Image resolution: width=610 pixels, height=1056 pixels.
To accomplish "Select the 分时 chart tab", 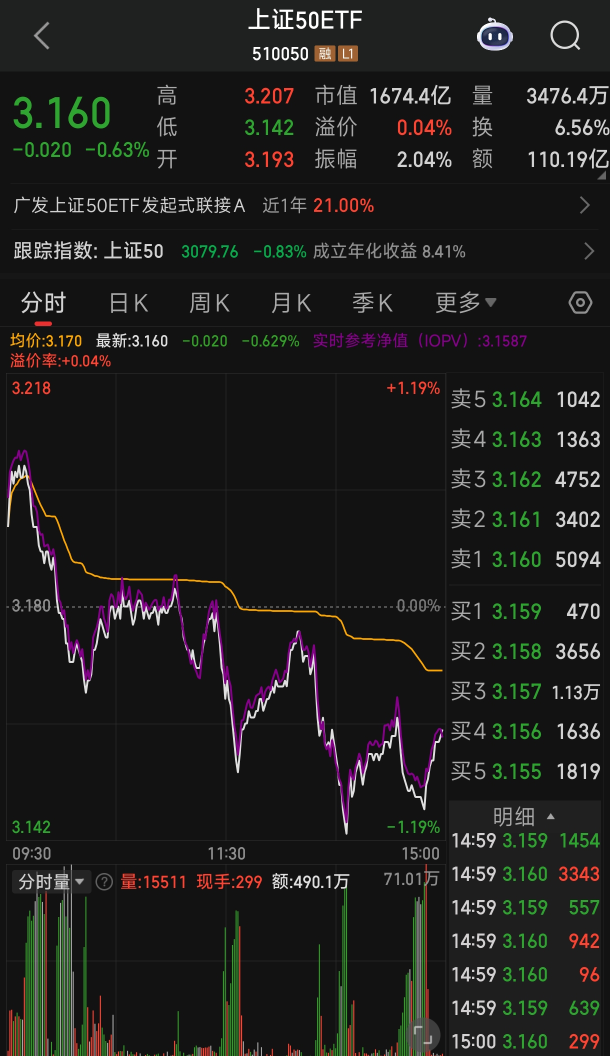I will [43, 303].
